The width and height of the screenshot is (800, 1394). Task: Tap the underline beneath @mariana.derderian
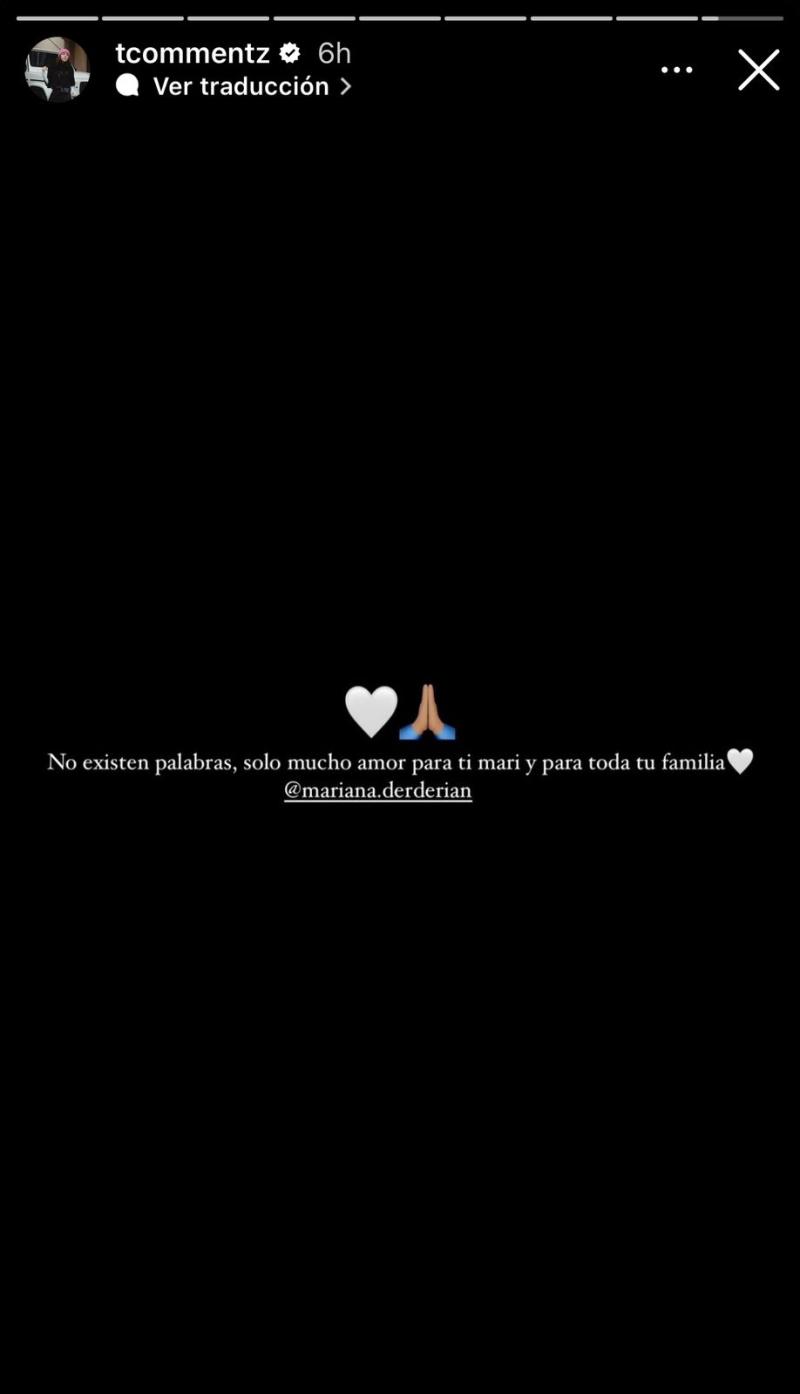pos(378,802)
